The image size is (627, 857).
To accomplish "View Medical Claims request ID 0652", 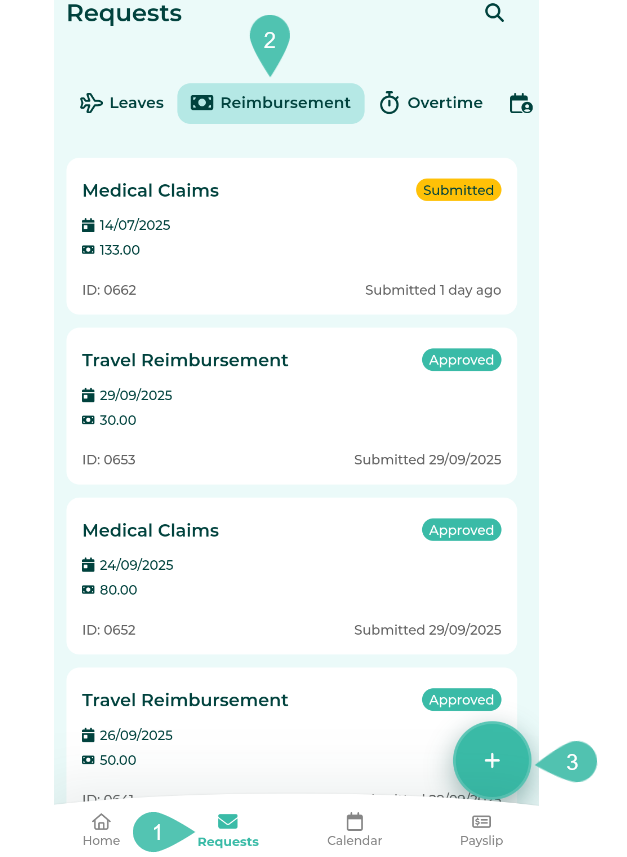I will [x=291, y=576].
